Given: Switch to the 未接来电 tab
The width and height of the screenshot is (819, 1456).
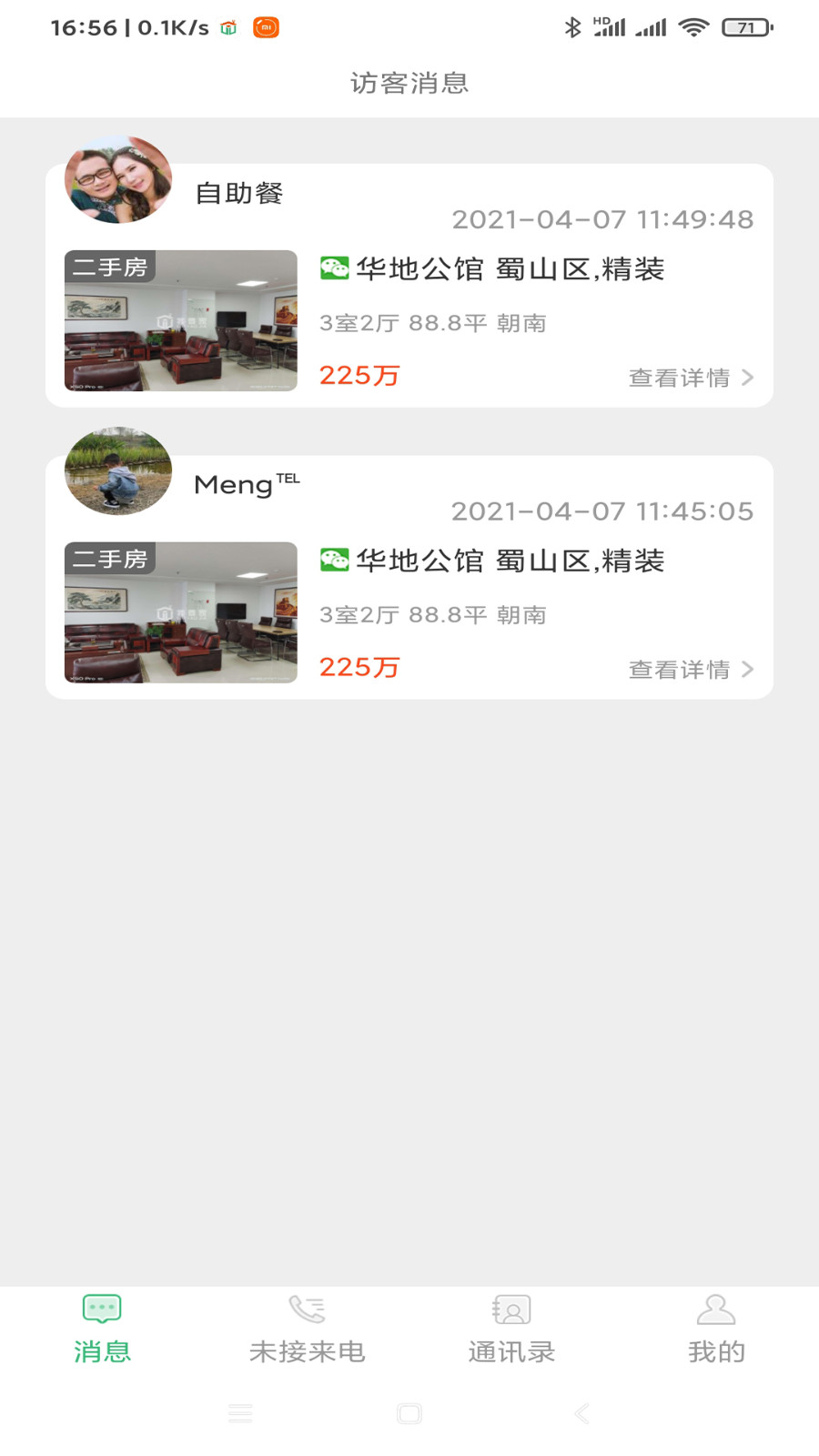Looking at the screenshot, I should coord(307,1329).
